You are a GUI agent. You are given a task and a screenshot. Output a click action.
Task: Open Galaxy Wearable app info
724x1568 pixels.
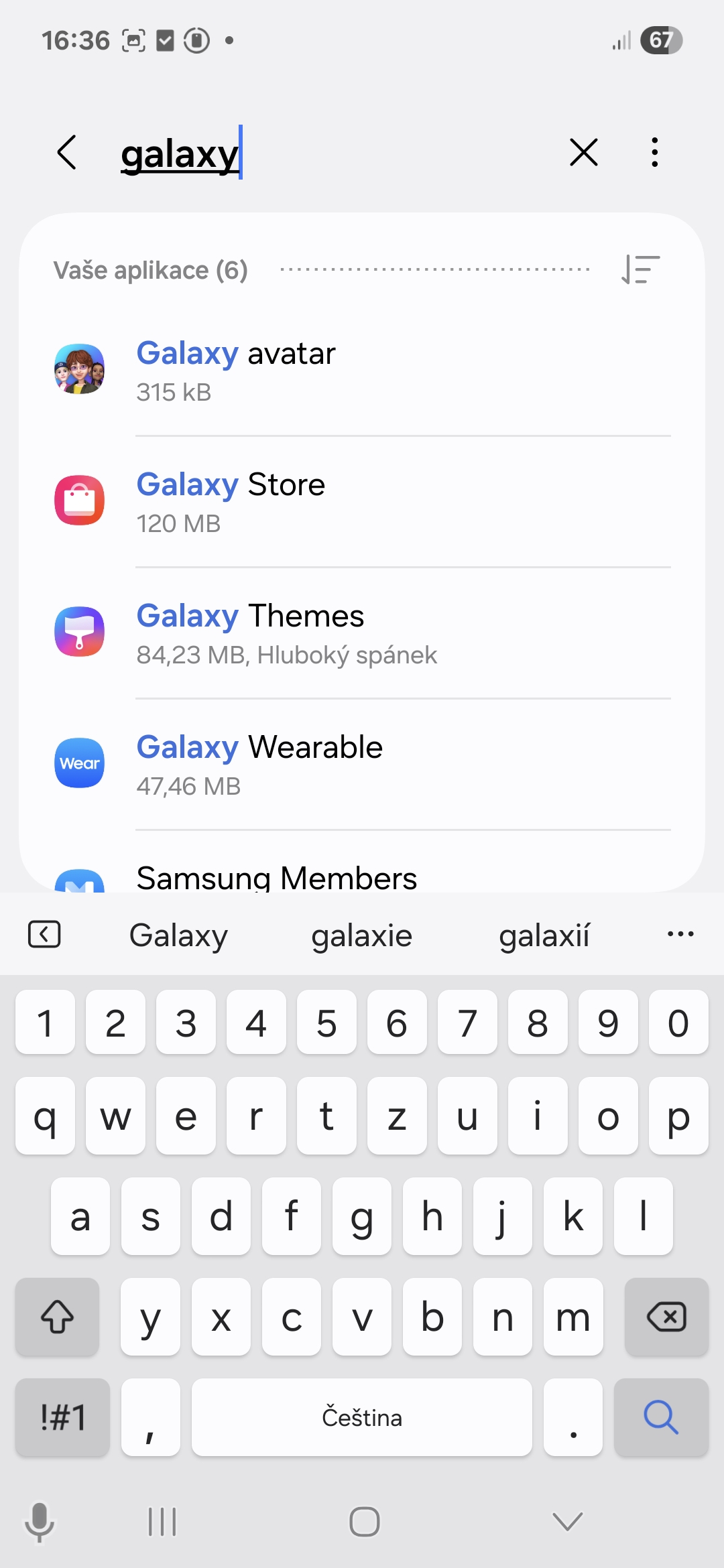(x=362, y=764)
